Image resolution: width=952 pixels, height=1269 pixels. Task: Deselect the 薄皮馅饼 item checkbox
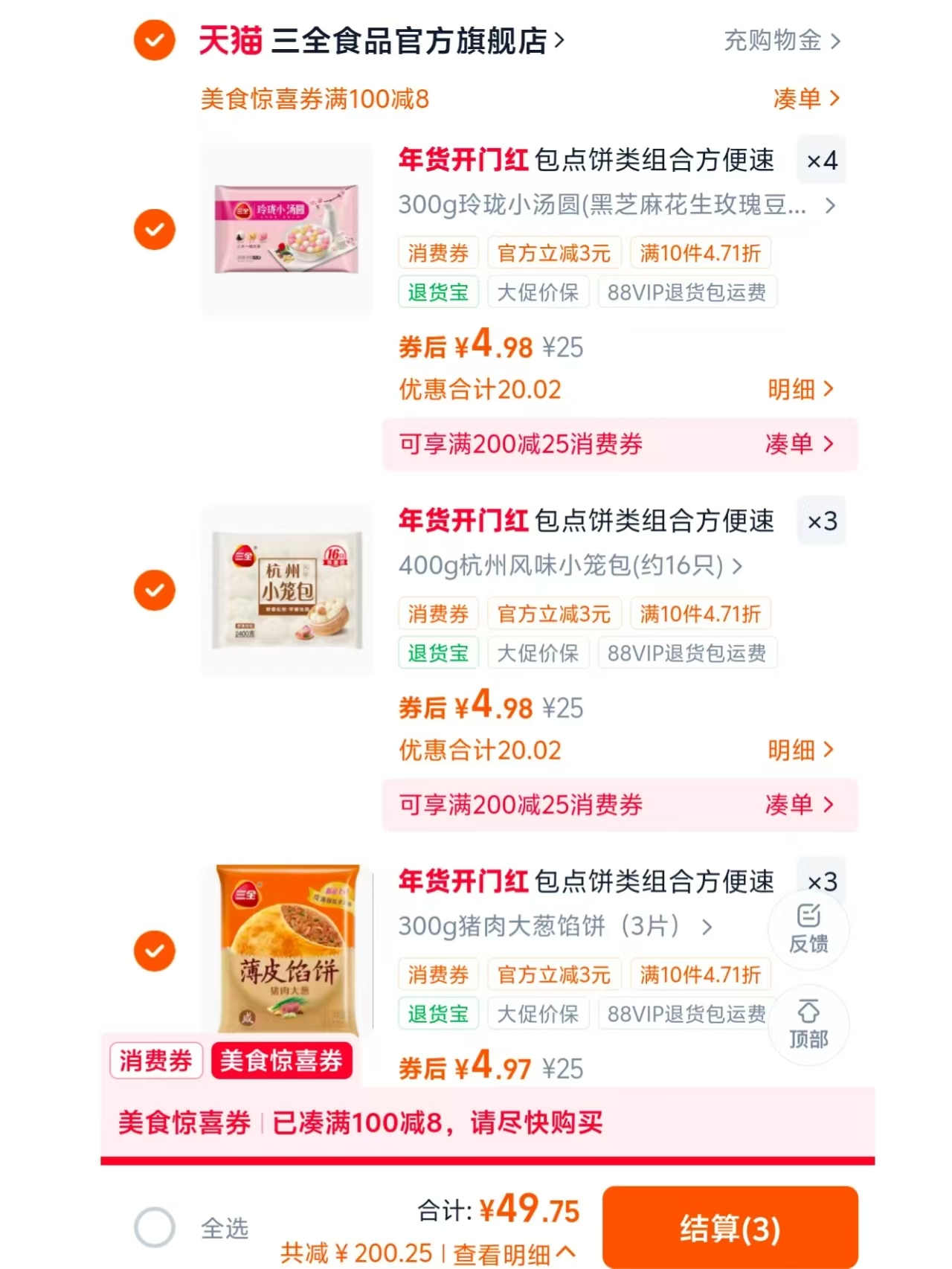pyautogui.click(x=153, y=951)
